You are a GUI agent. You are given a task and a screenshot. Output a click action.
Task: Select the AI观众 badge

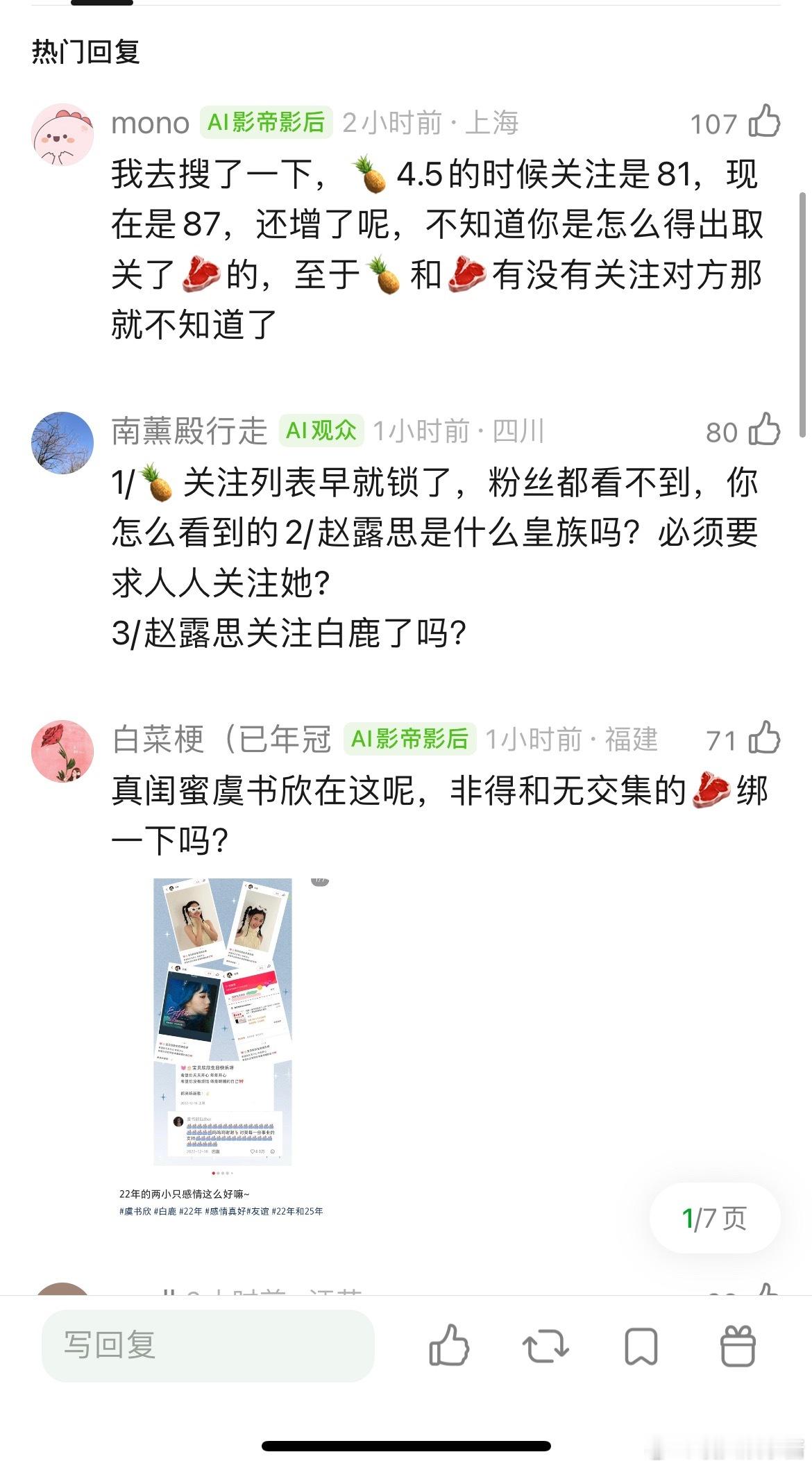coord(321,430)
